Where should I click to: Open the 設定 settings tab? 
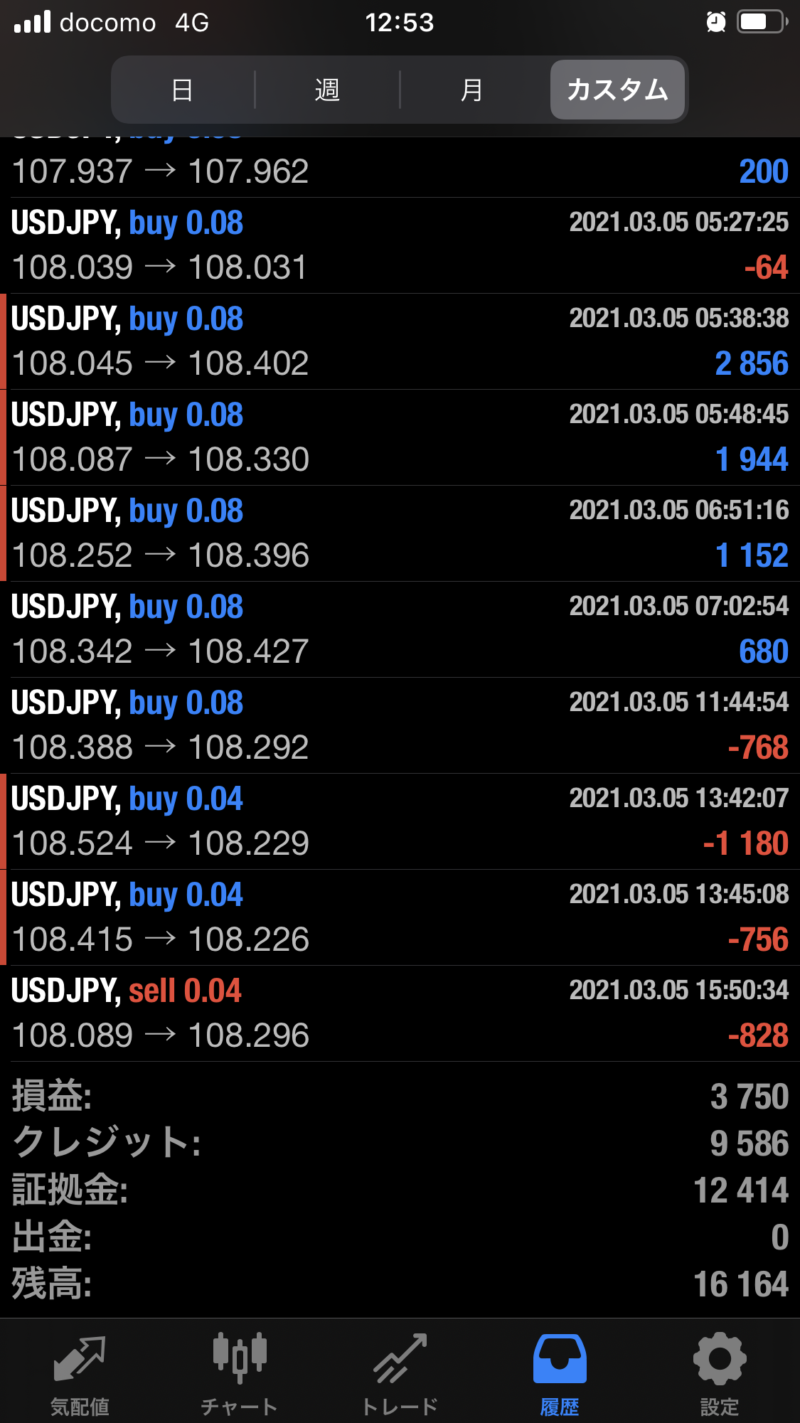tap(720, 1373)
